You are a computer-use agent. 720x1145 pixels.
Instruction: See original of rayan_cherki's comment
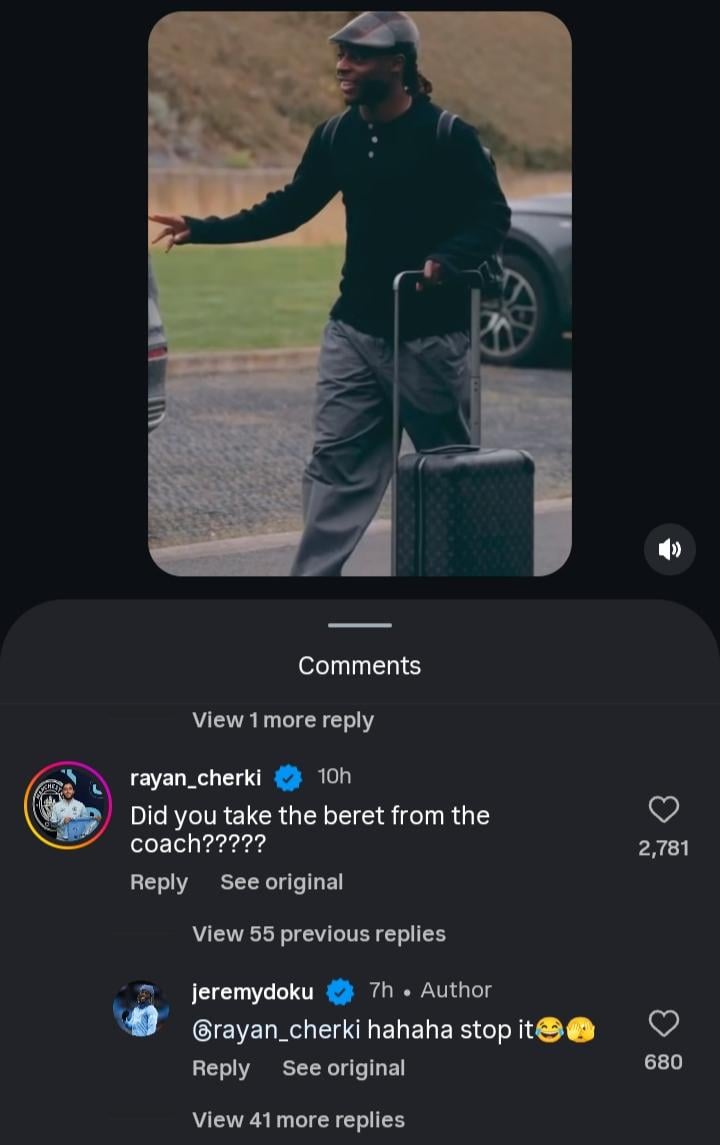pos(281,882)
